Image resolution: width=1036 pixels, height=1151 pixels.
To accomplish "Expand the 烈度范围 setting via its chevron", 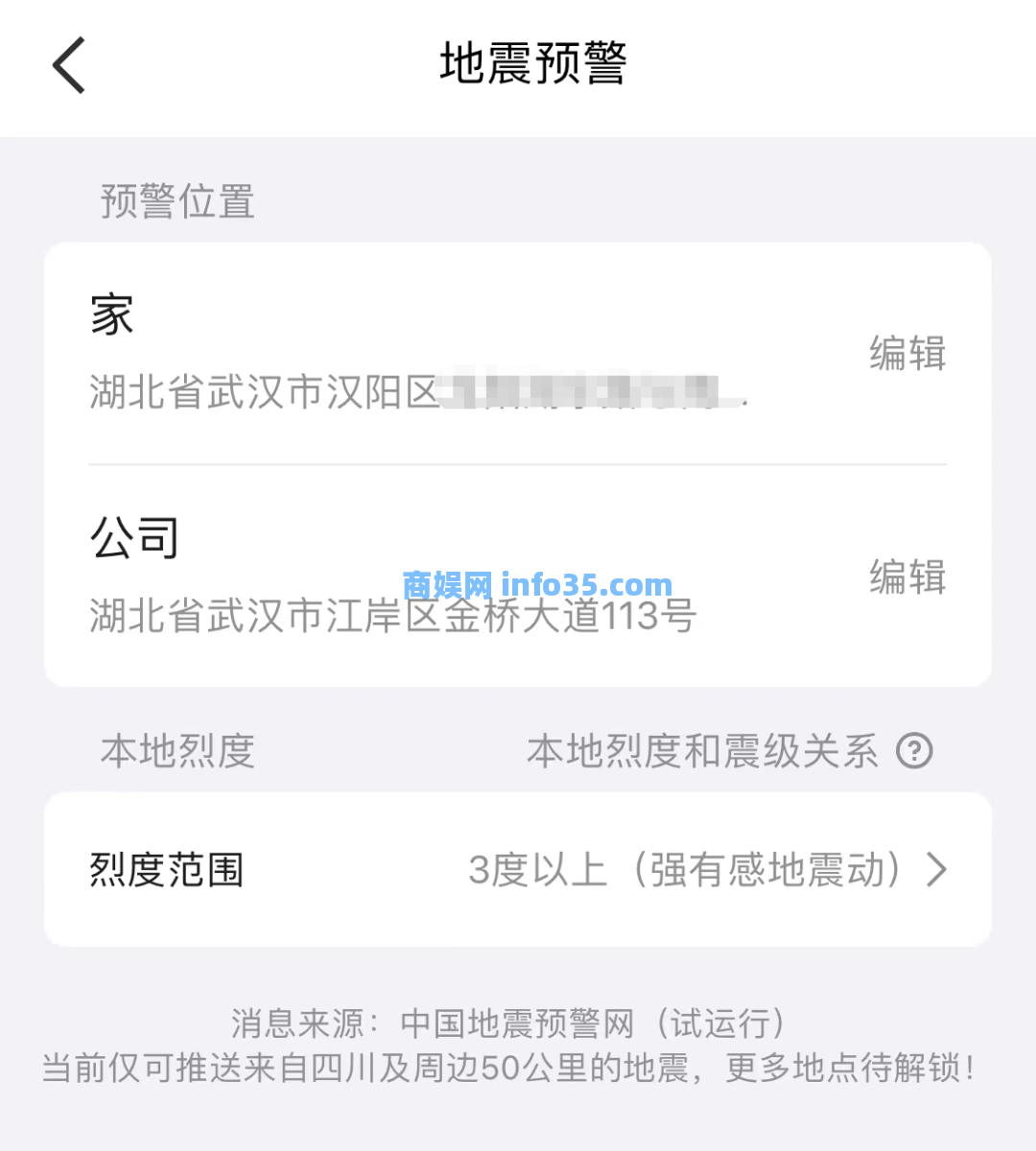I will (935, 869).
